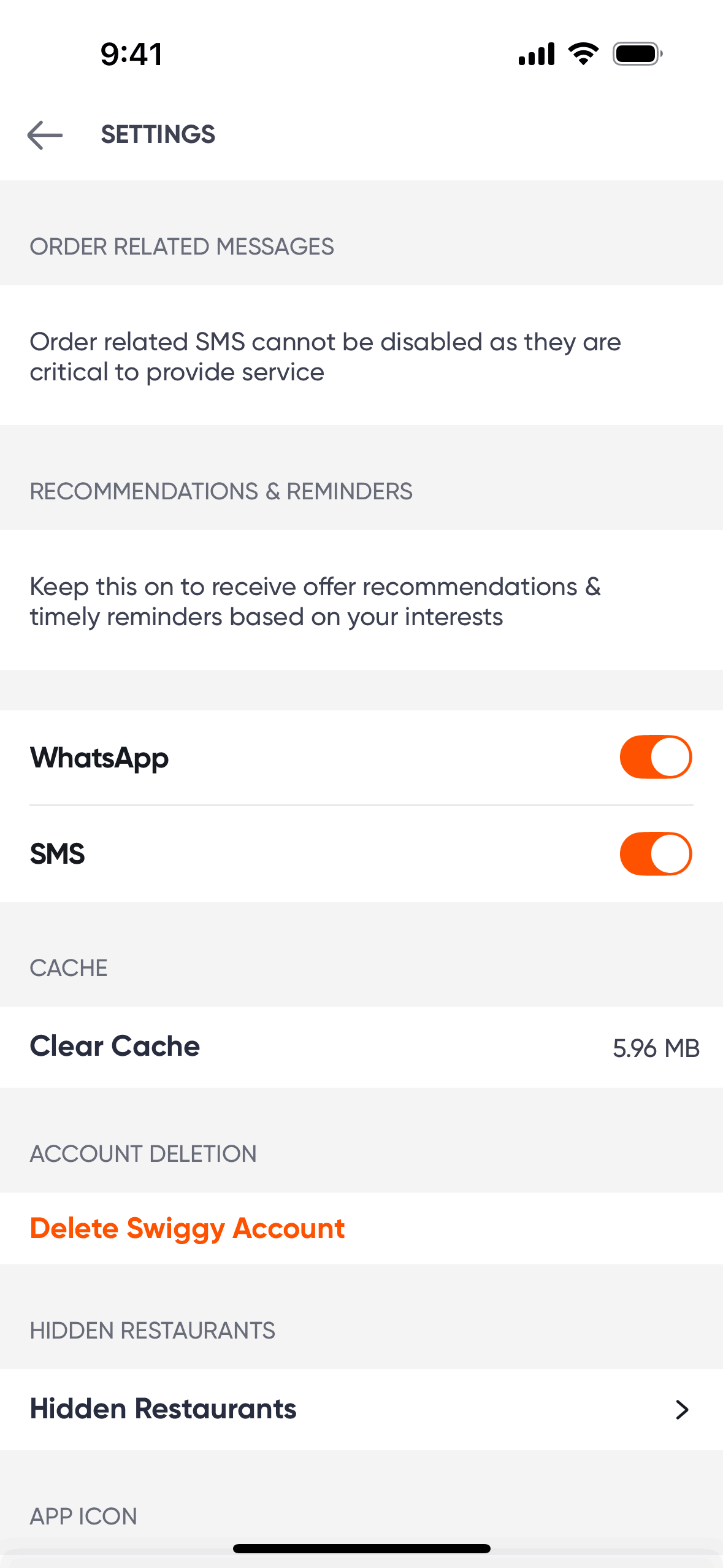This screenshot has height=1568, width=723.
Task: Disable the SMS reminders switch
Action: pos(655,853)
